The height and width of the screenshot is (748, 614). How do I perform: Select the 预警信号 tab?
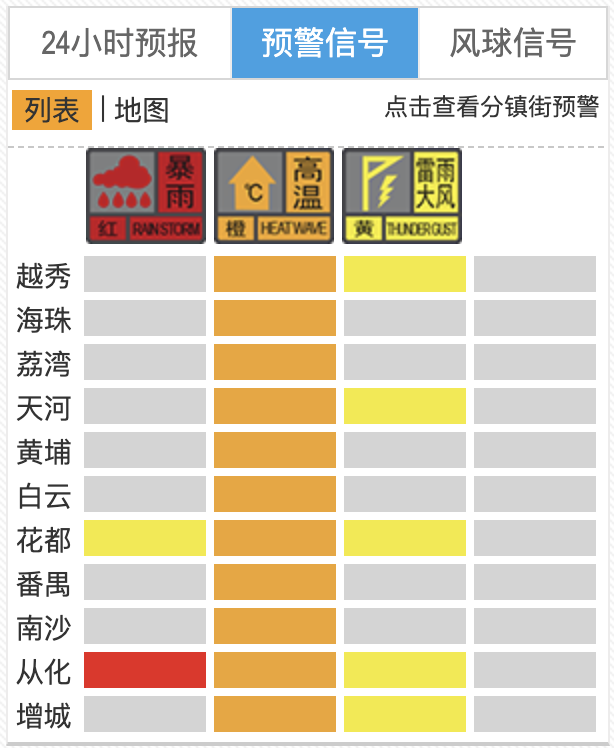point(325,43)
